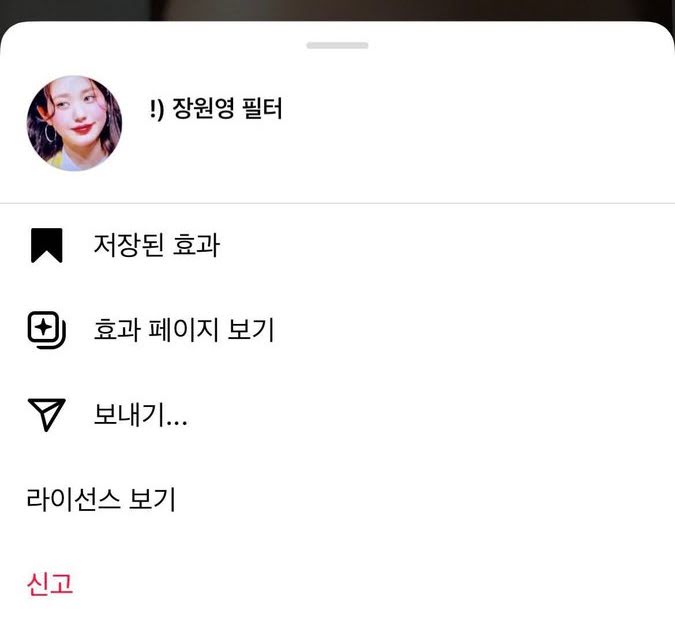The height and width of the screenshot is (624, 675).
Task: Tap 보내기... to send effect
Action: click(140, 415)
